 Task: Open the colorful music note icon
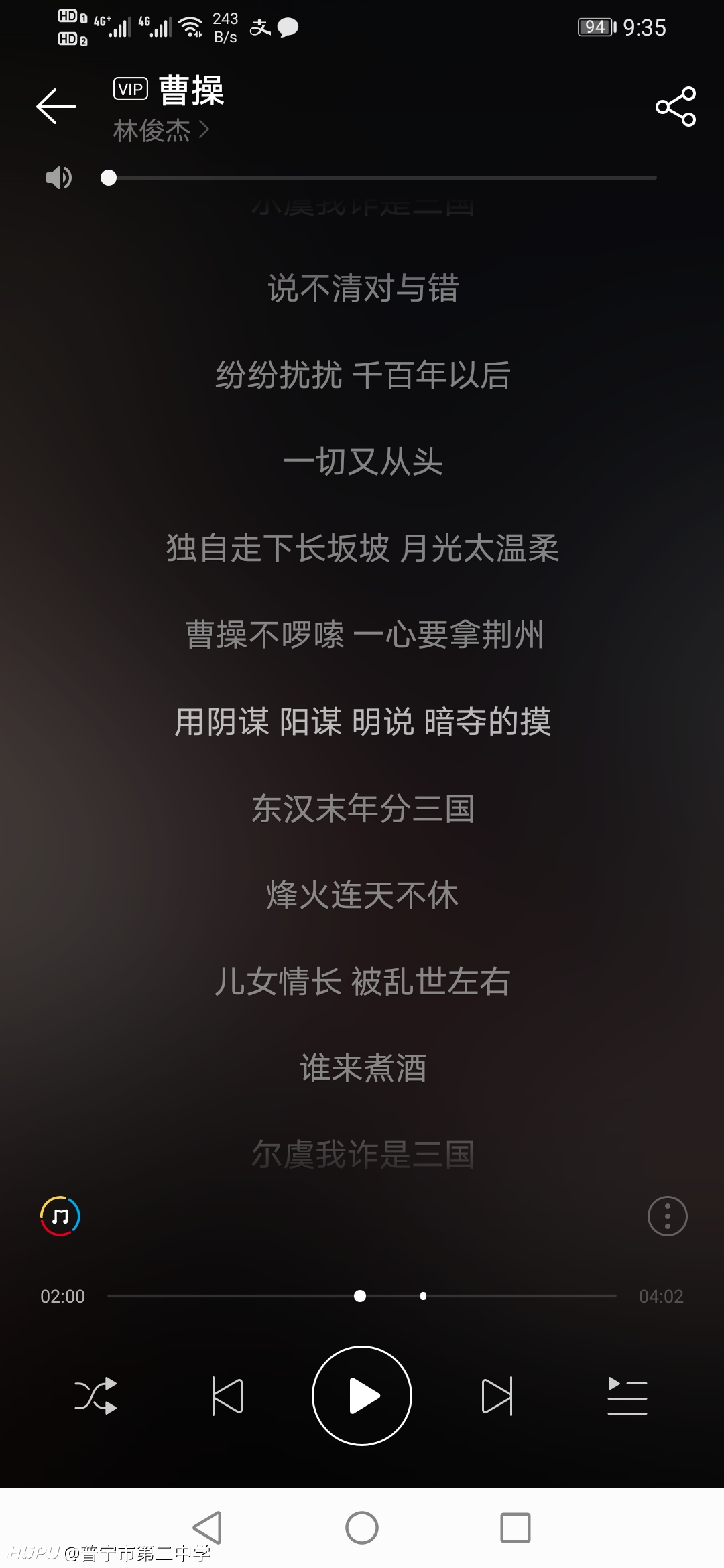[60, 1216]
